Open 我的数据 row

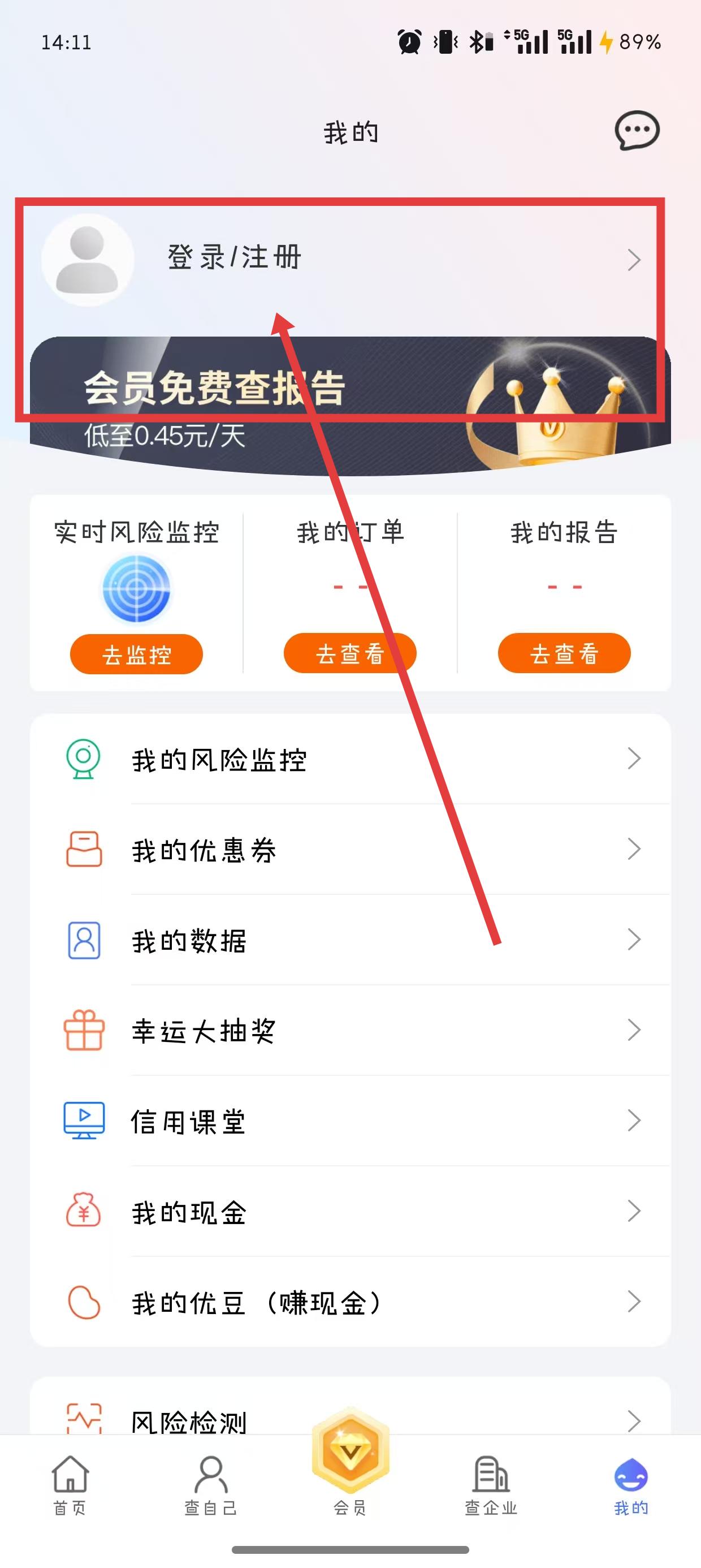pyautogui.click(x=350, y=941)
